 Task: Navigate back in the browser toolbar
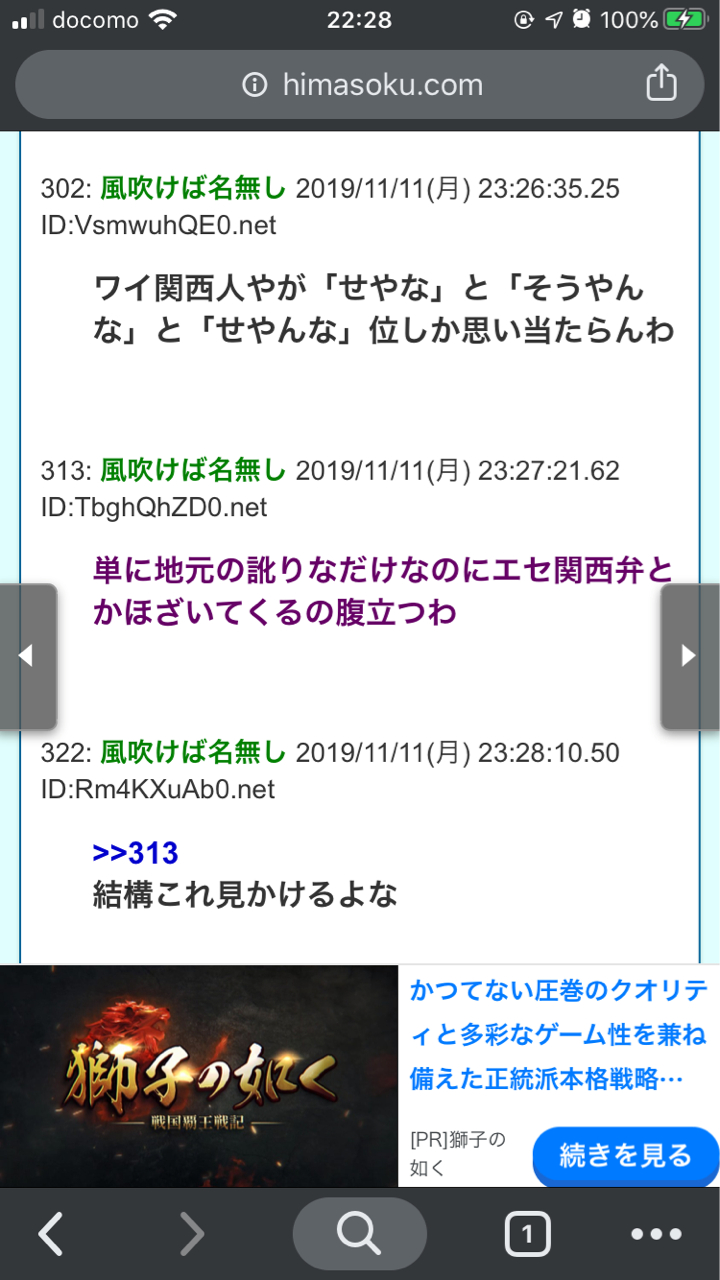[x=50, y=1235]
